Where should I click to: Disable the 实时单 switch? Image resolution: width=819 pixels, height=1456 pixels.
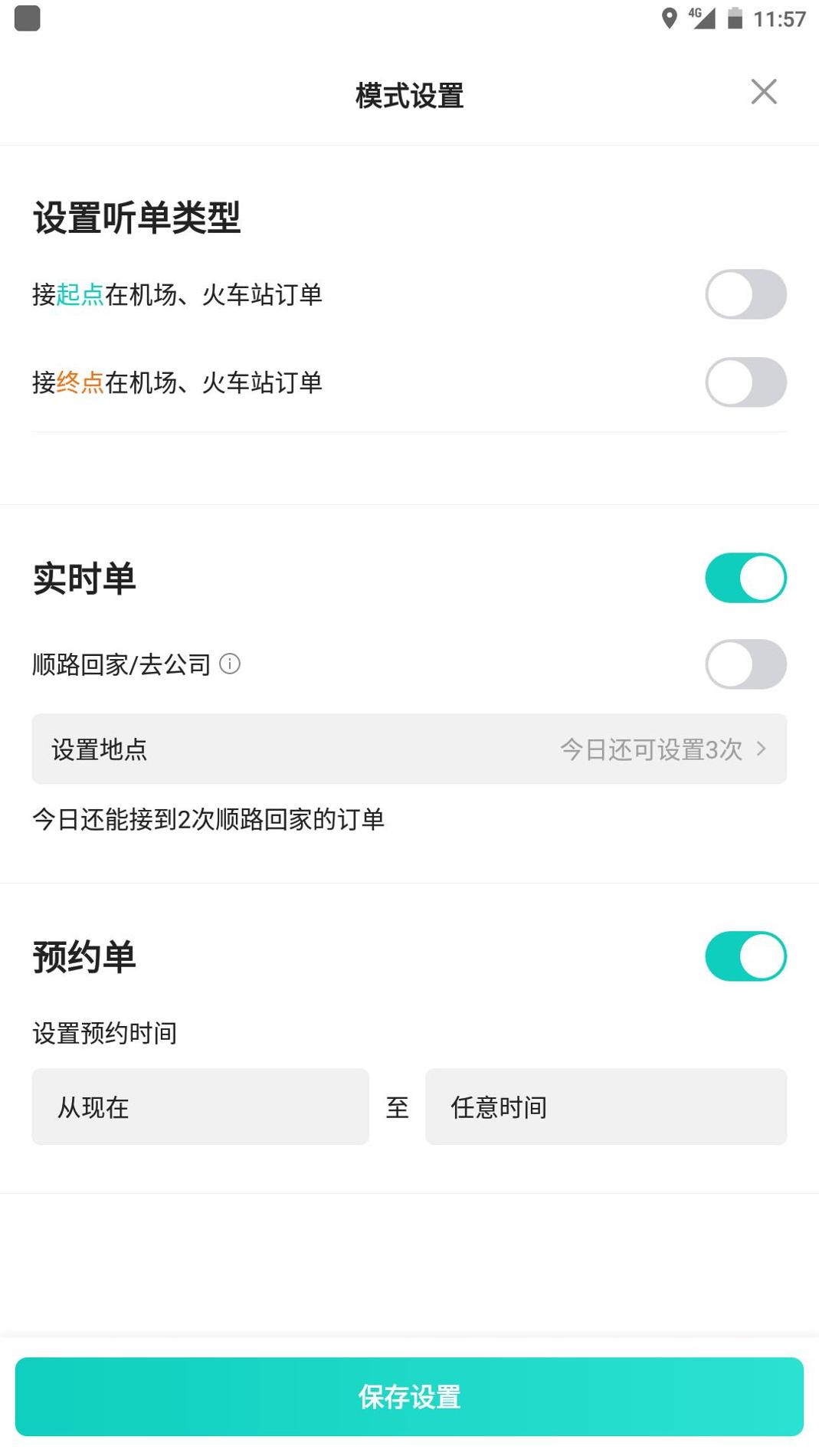click(x=745, y=577)
